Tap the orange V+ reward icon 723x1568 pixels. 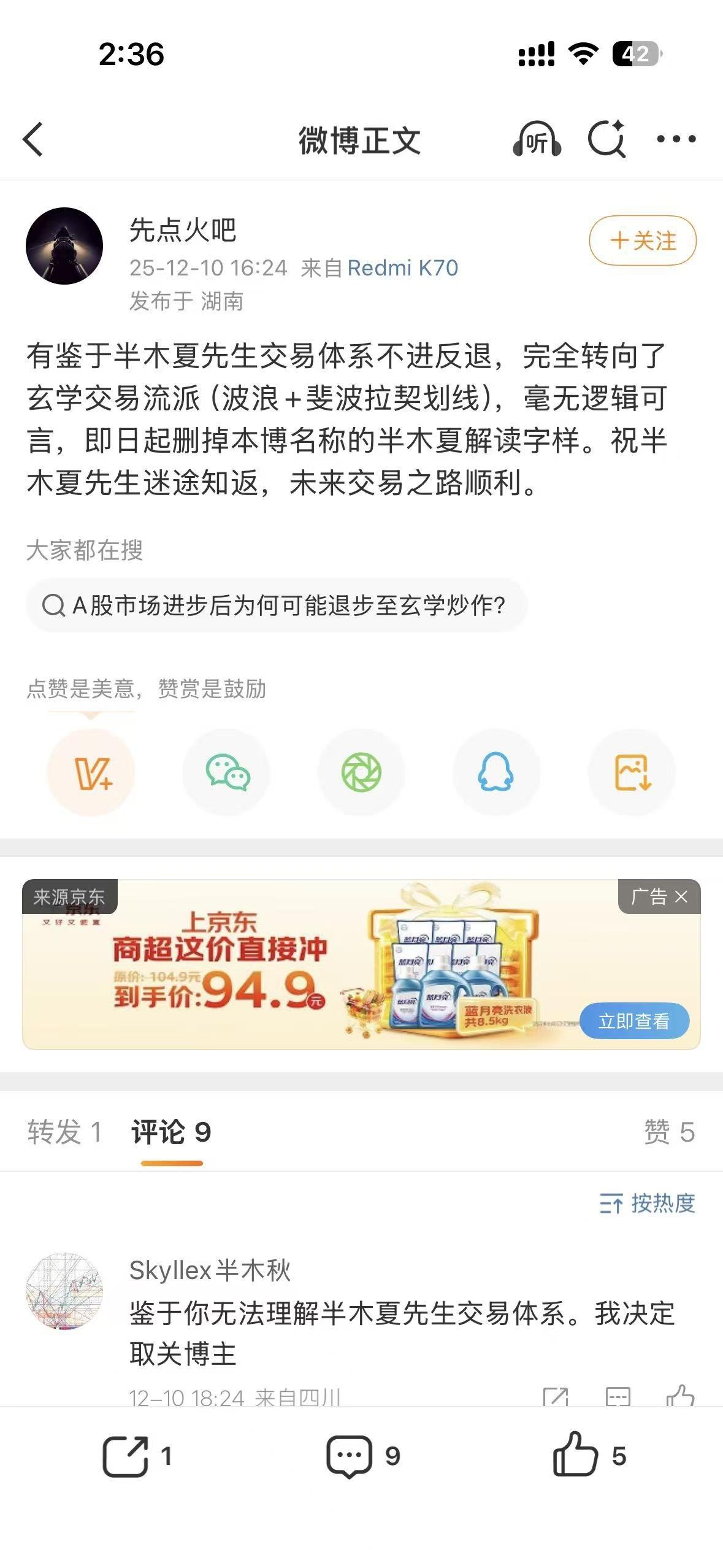(91, 772)
